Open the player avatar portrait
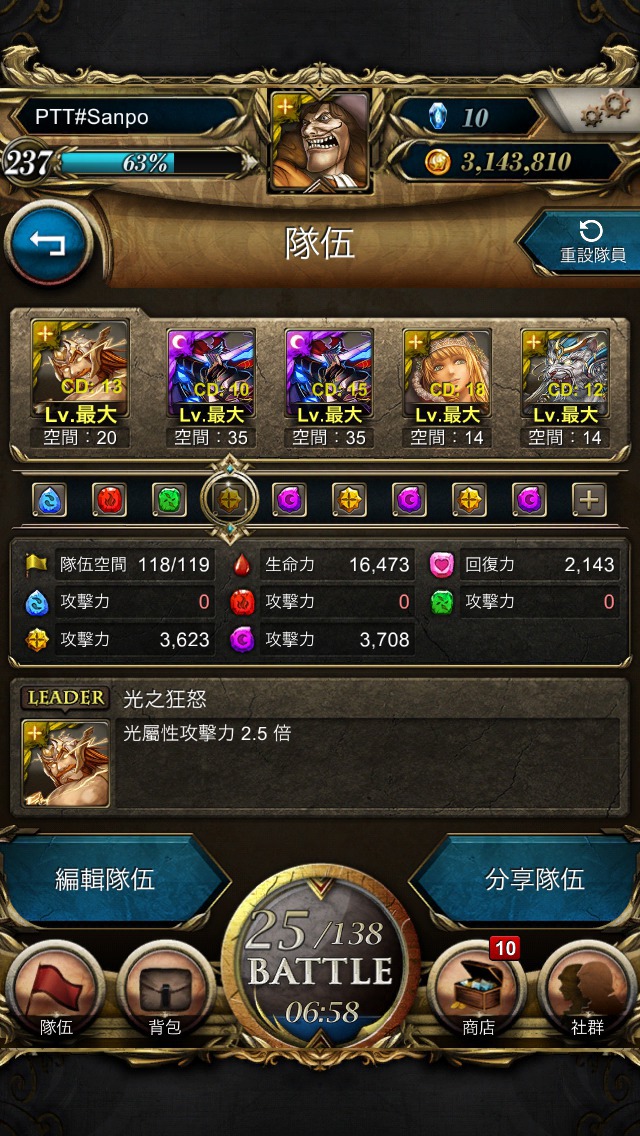The image size is (640, 1136). (x=320, y=143)
